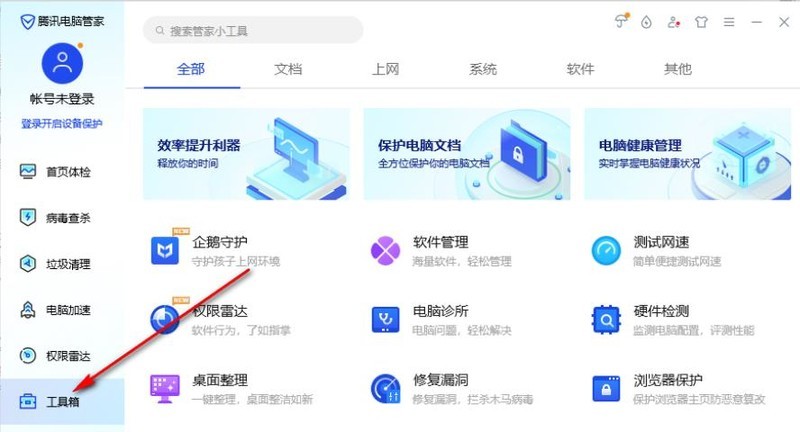The image size is (800, 432).
Task: Tap 登录开启设备保护 link
Action: 62,124
